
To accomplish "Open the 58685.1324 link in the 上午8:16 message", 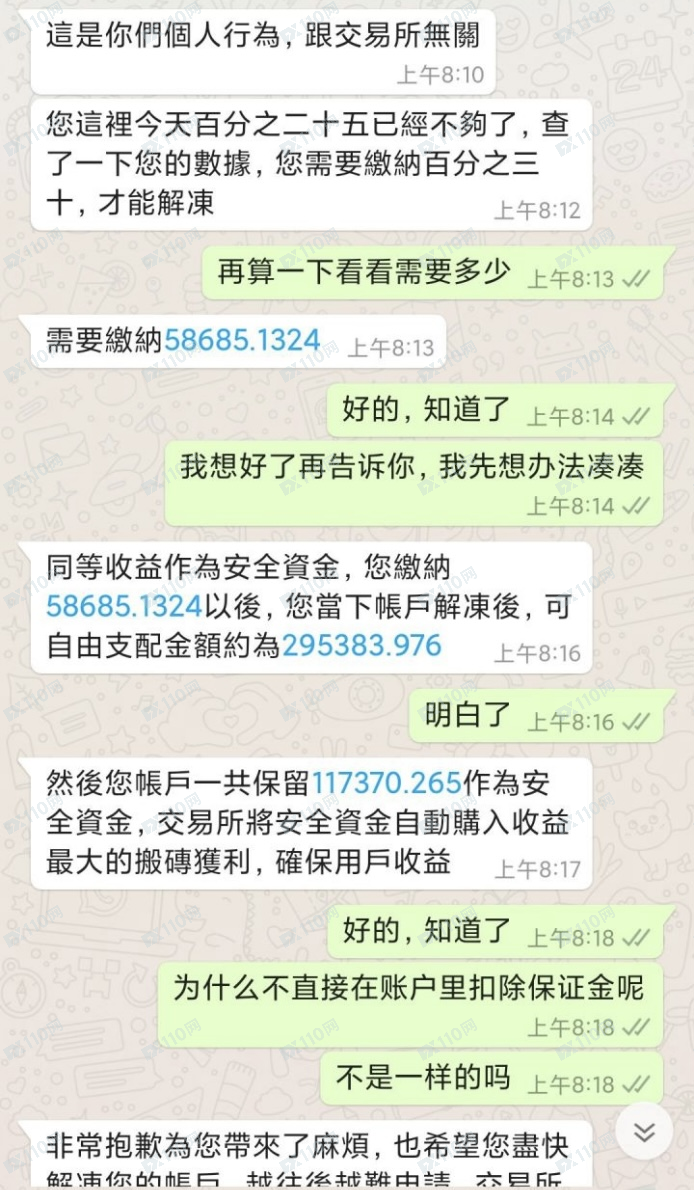I will click(x=124, y=606).
